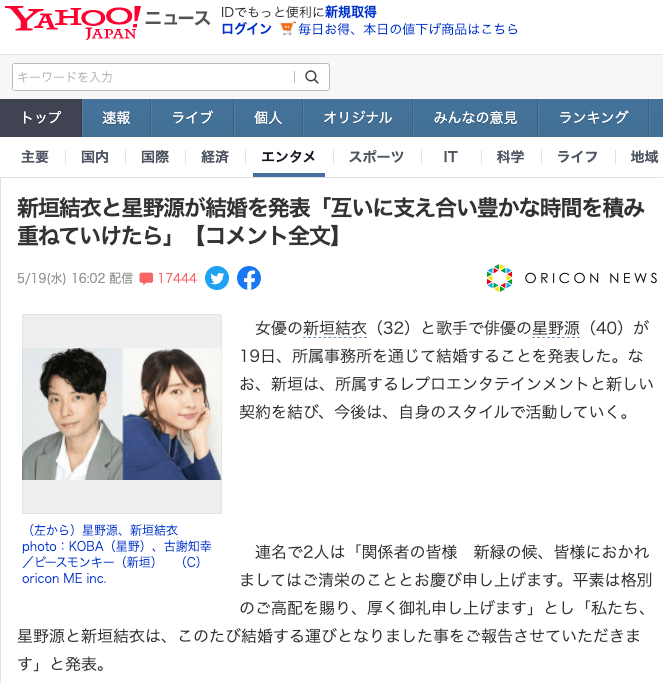This screenshot has width=663, height=683.
Task: Switch to the 速報 tab
Action: point(117,118)
